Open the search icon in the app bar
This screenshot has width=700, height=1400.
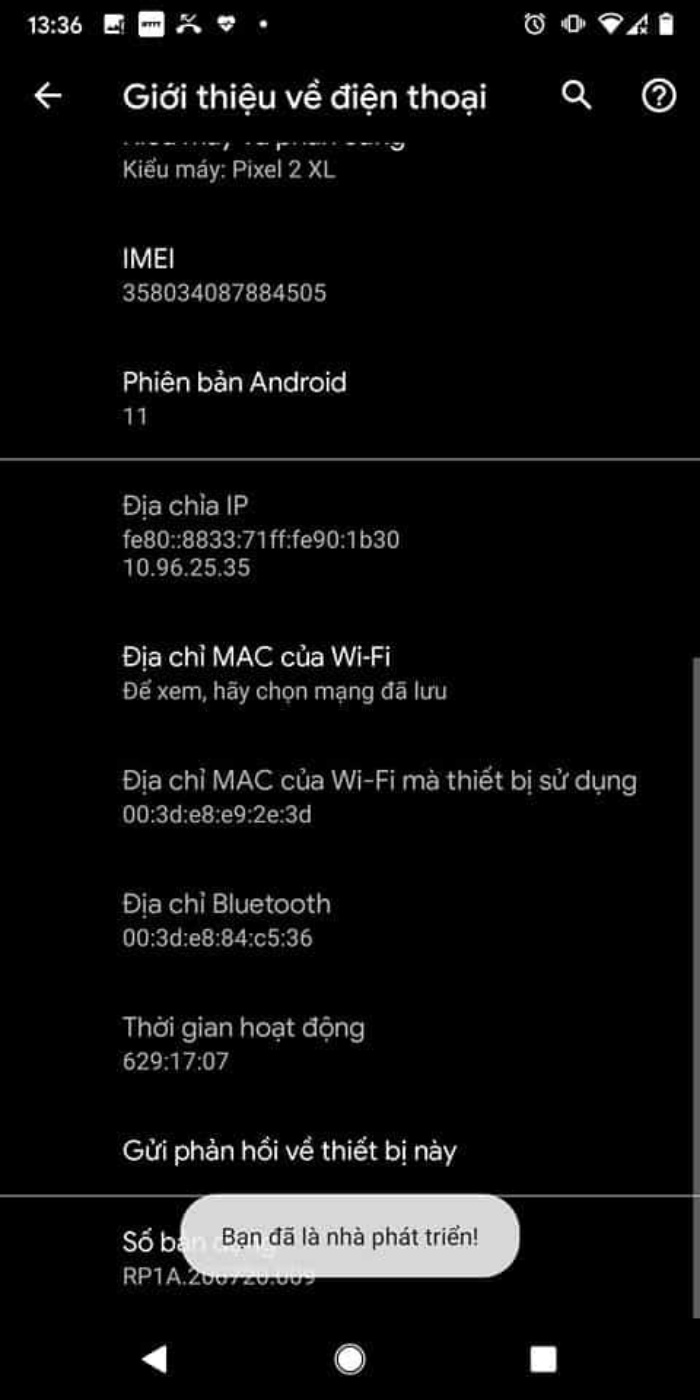click(x=577, y=96)
